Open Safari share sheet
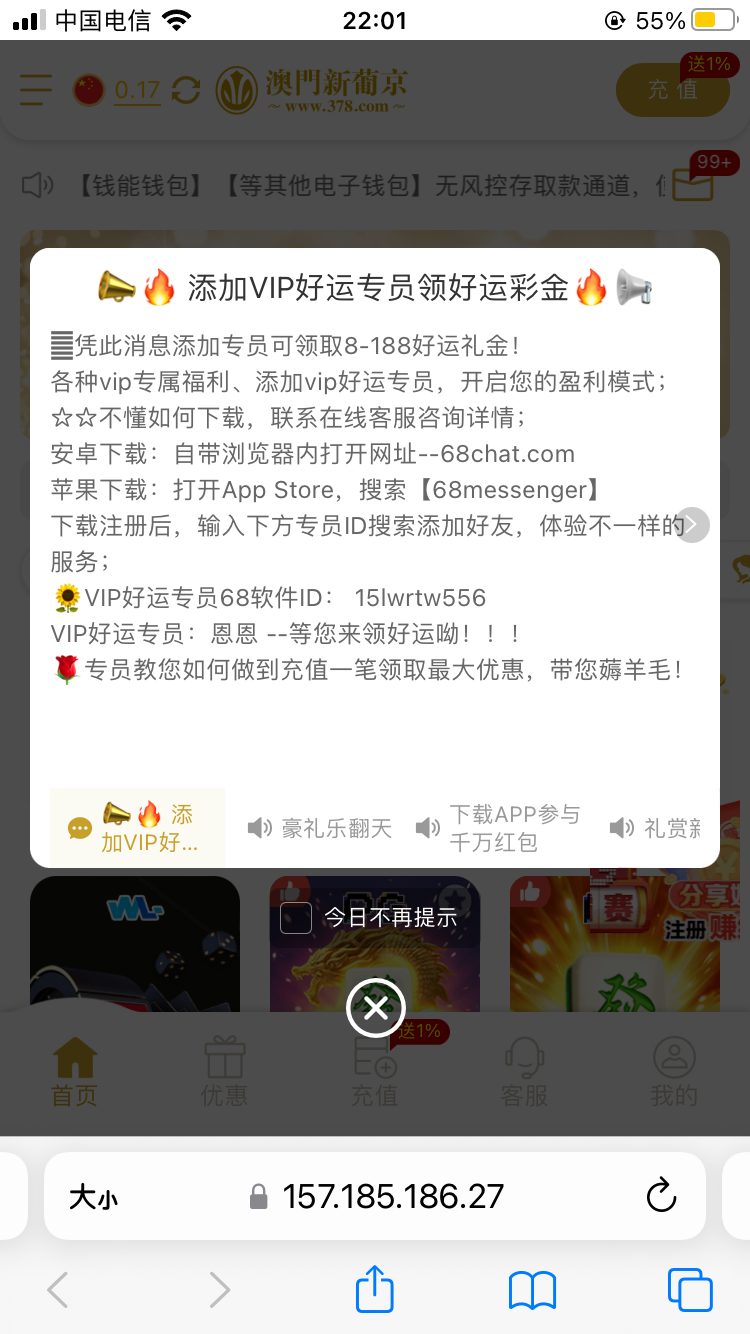This screenshot has width=750, height=1334. tap(375, 1290)
